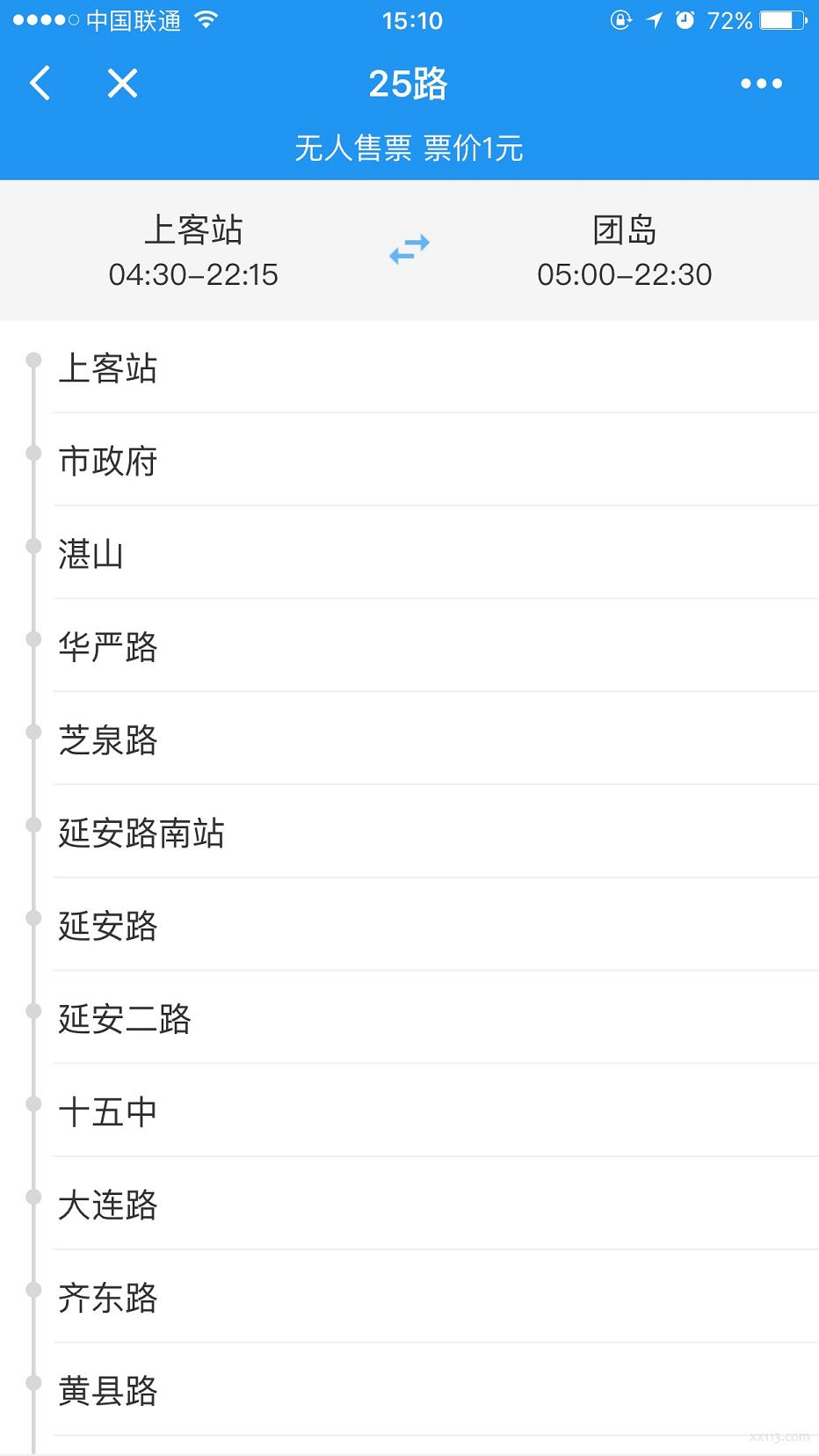Select the 芝泉路 stop
819x1456 pixels.
(x=409, y=739)
